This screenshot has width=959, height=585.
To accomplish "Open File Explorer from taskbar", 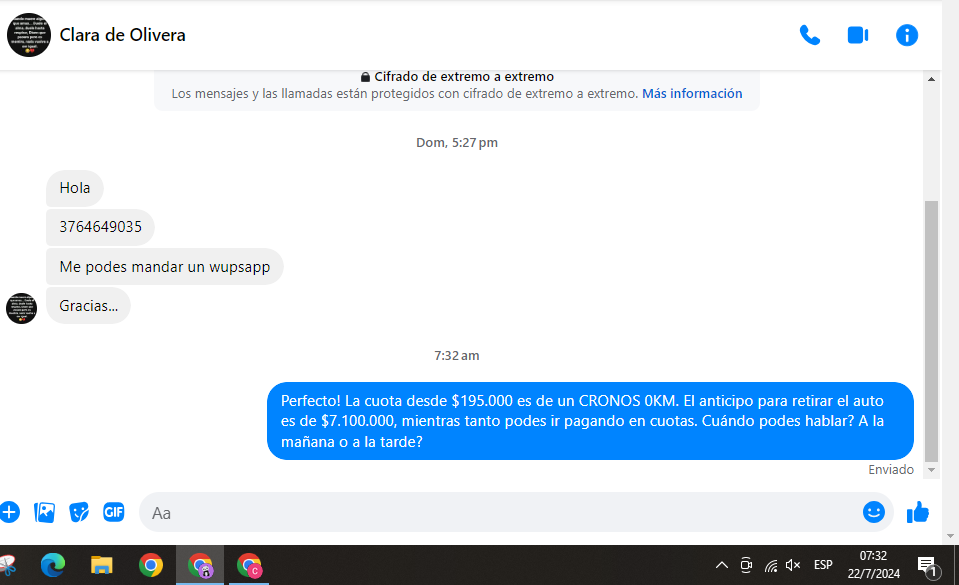I will tap(102, 566).
